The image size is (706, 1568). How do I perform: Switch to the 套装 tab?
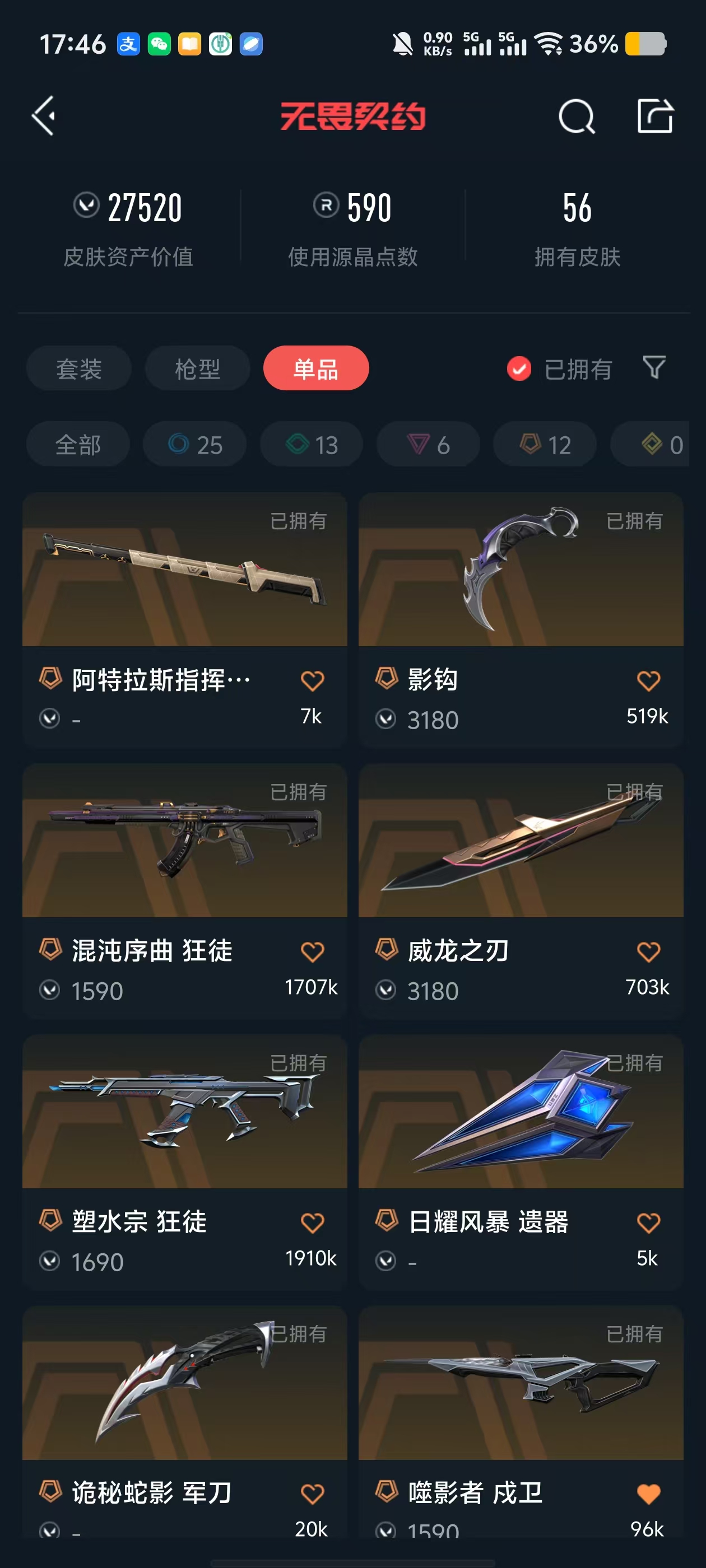[x=78, y=369]
